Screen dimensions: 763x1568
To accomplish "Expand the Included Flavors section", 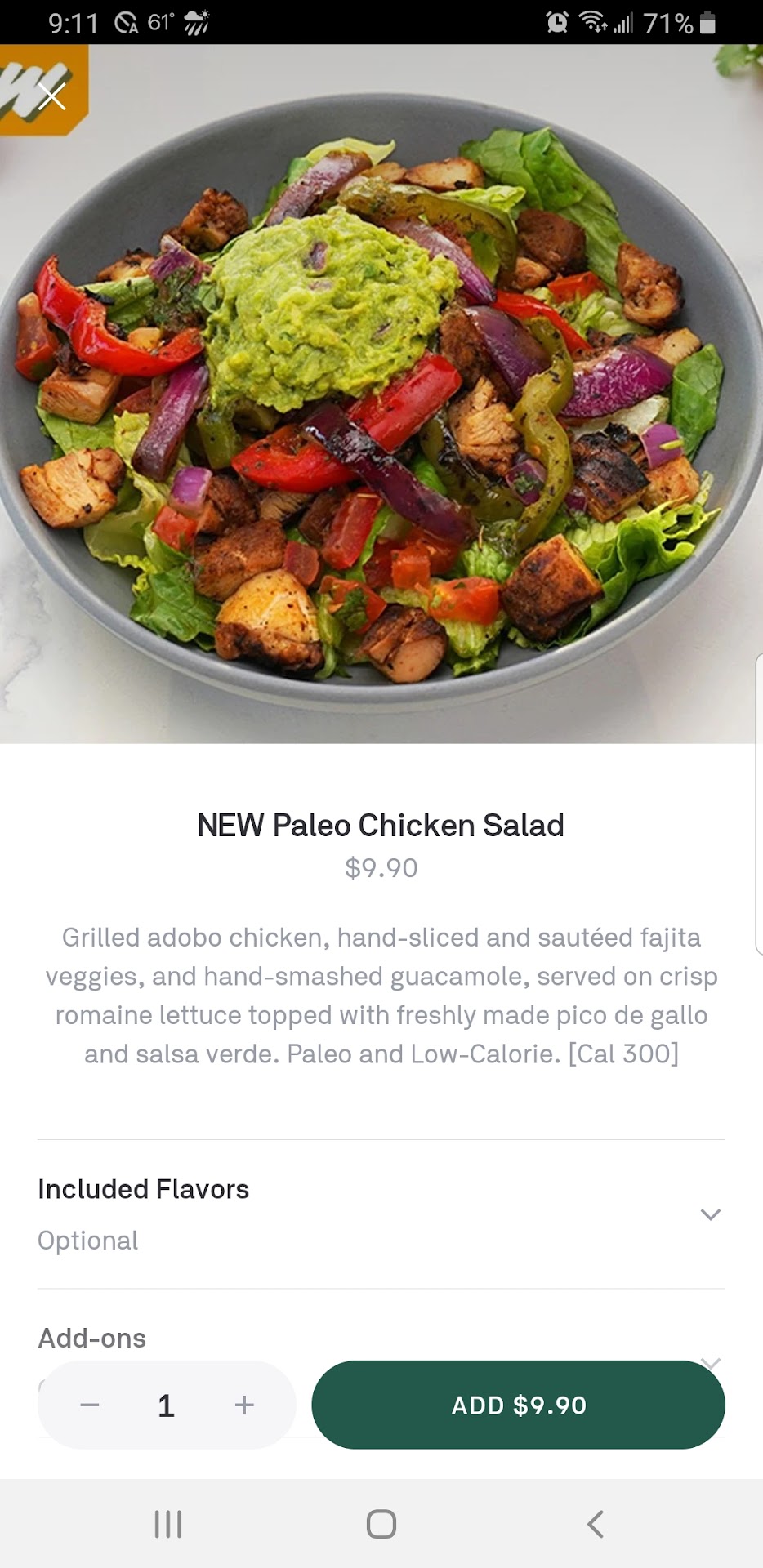I will click(710, 1214).
